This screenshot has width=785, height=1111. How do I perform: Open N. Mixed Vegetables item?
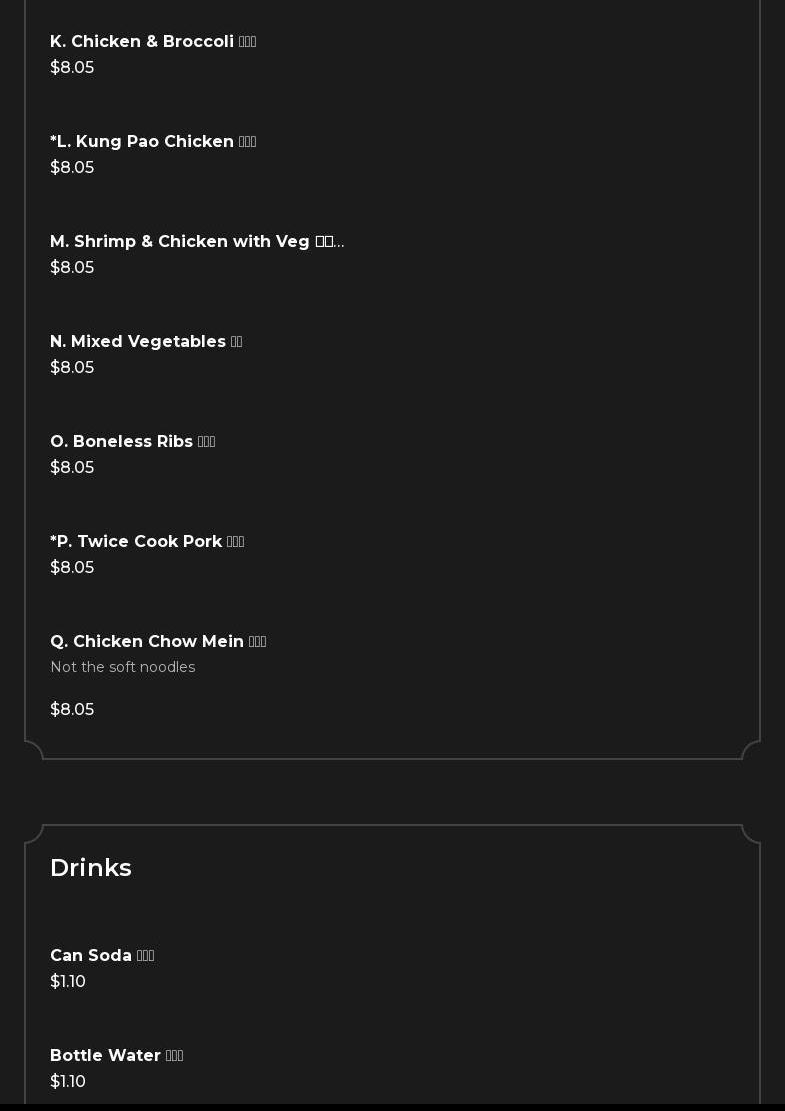click(145, 342)
